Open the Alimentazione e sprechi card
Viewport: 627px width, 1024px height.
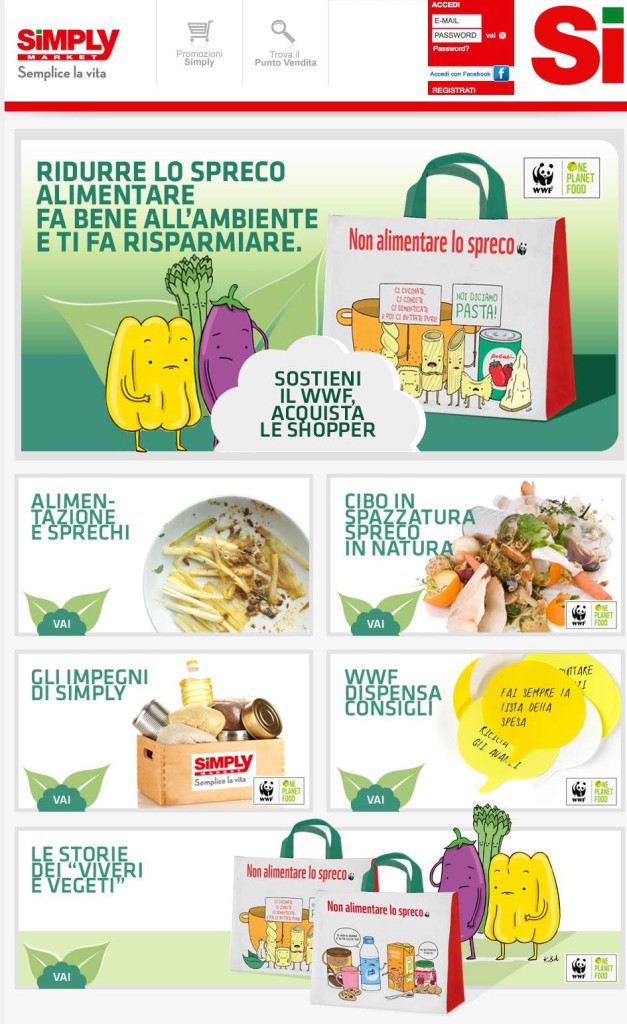164,555
